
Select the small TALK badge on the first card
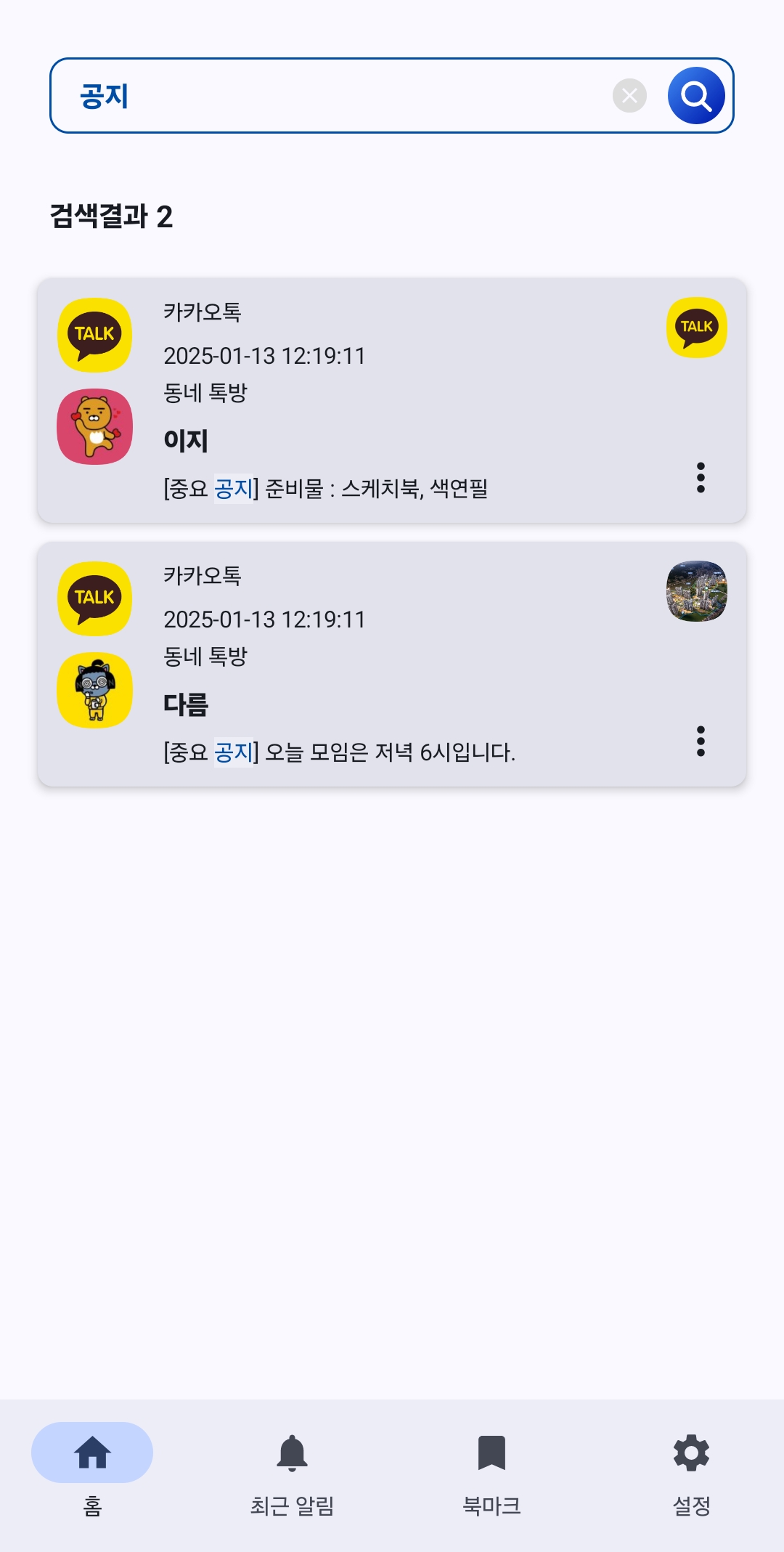698,328
